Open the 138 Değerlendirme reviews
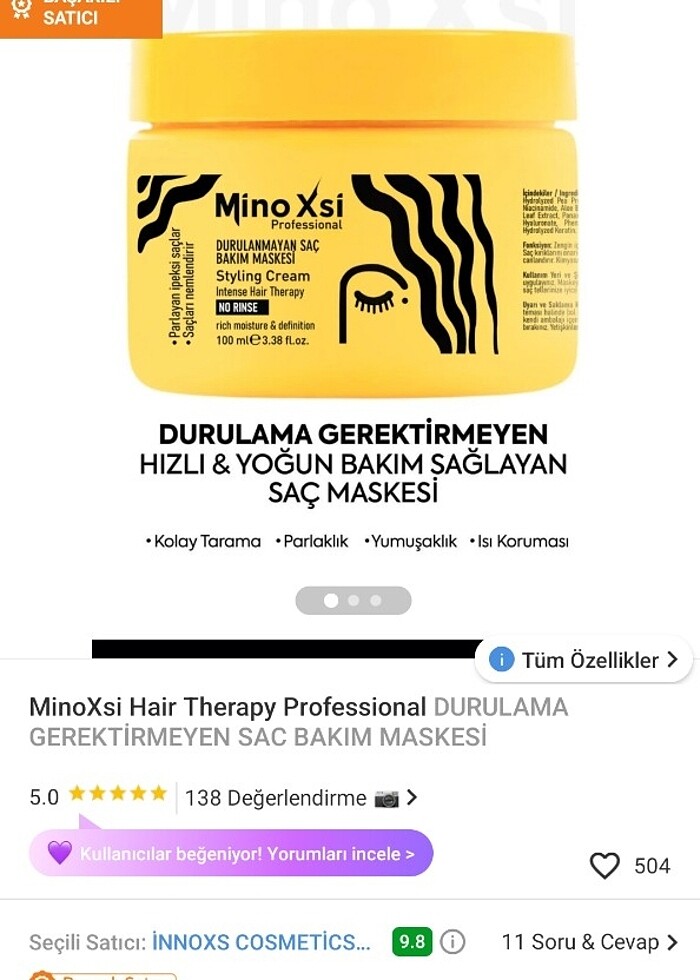 [300, 797]
